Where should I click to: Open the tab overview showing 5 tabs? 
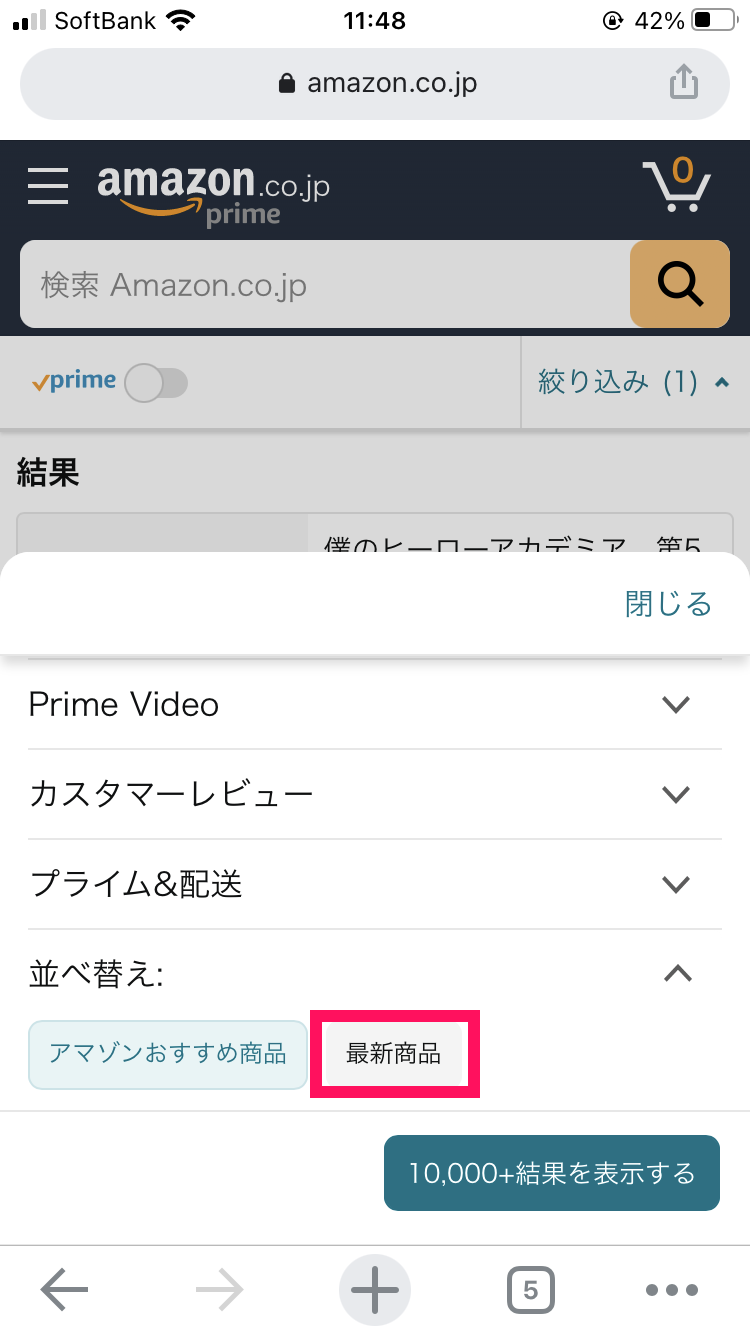tap(531, 1289)
